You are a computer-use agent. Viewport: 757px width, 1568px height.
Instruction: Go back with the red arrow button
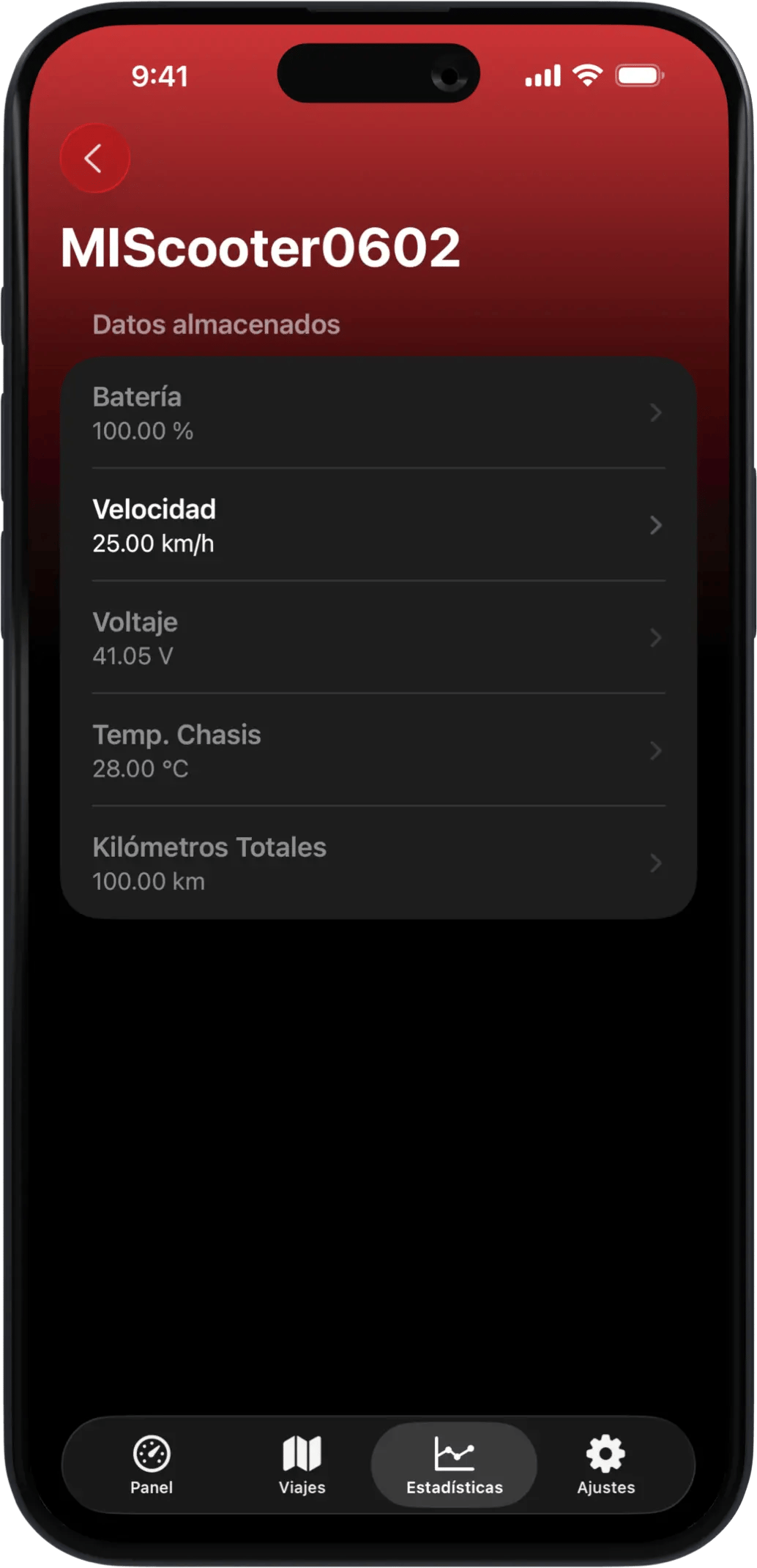click(94, 158)
